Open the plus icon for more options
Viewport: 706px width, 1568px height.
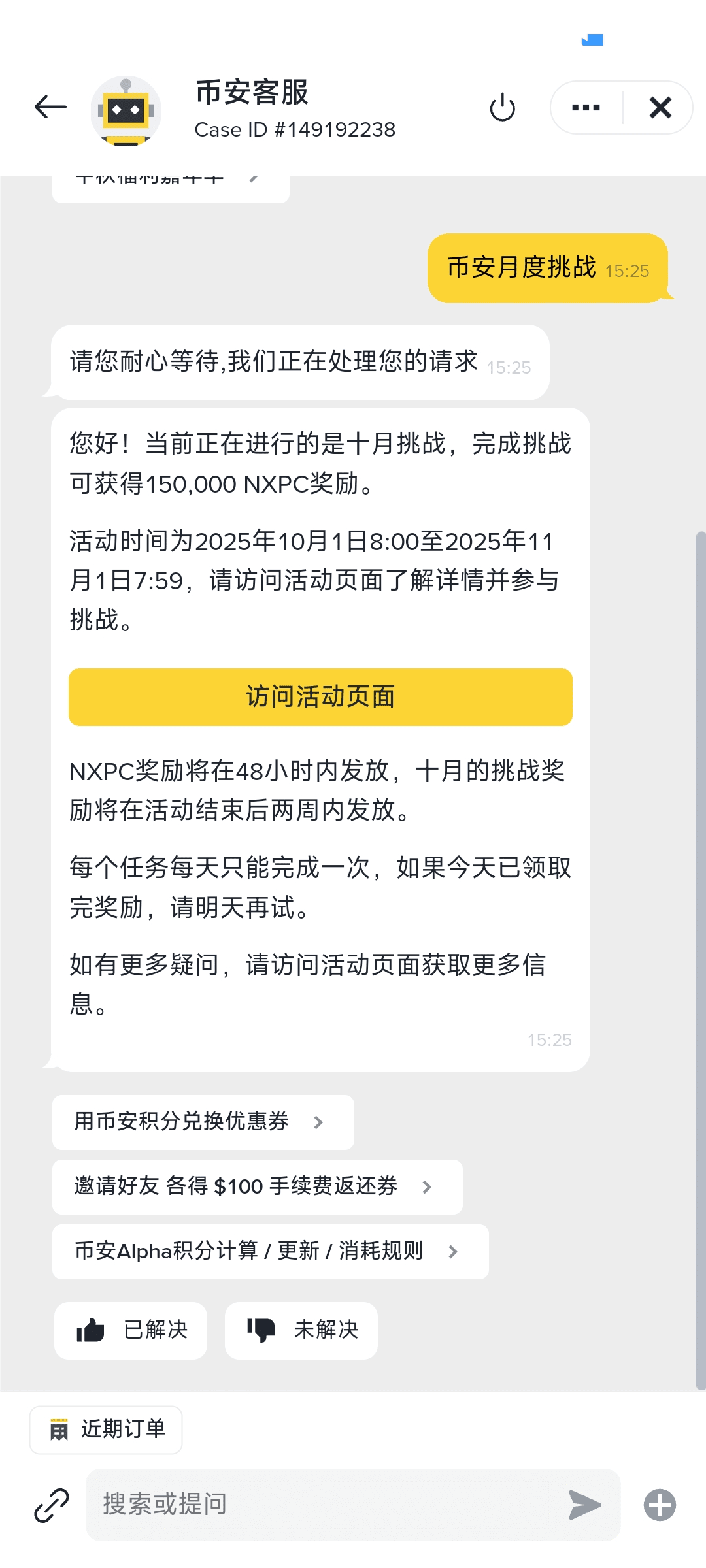coord(660,1505)
